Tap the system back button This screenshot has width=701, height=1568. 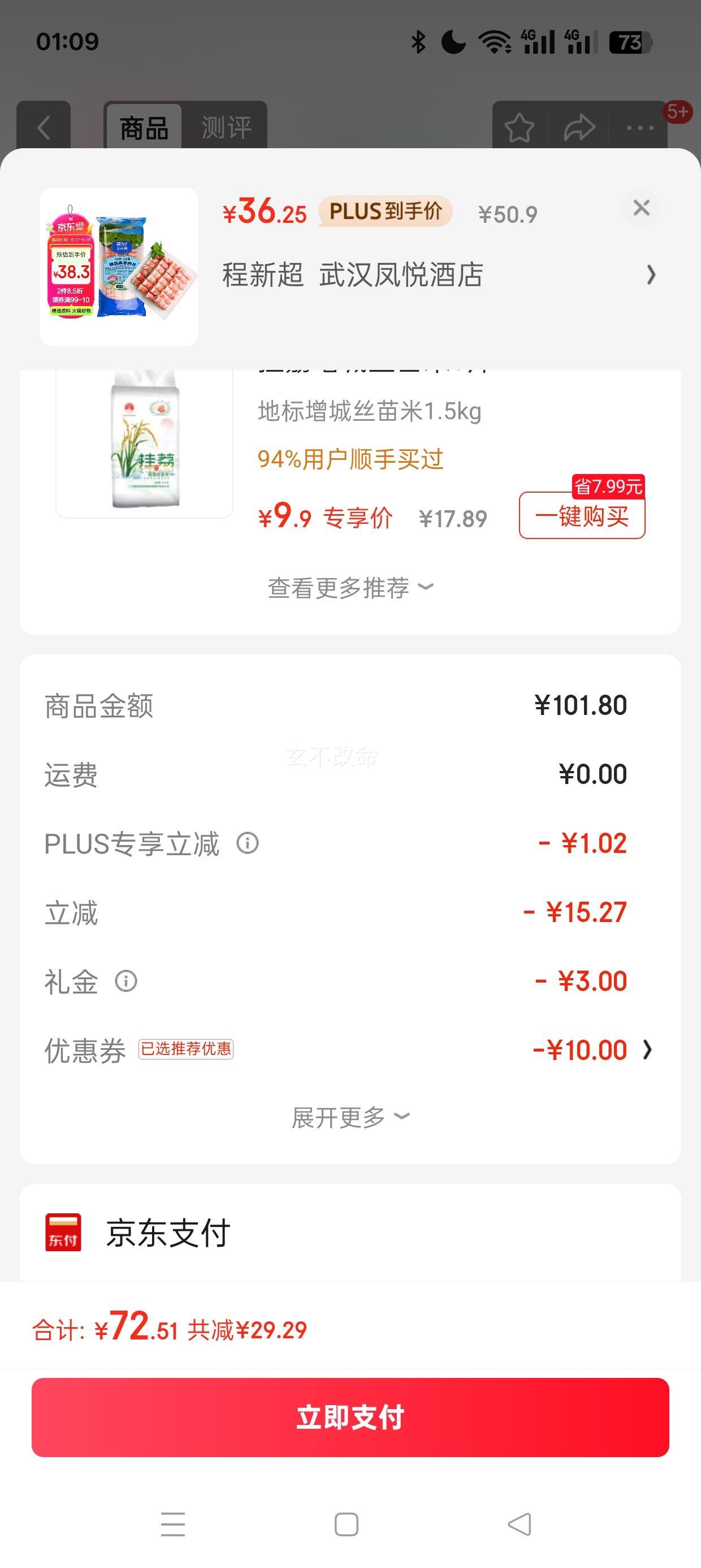coord(519,1524)
